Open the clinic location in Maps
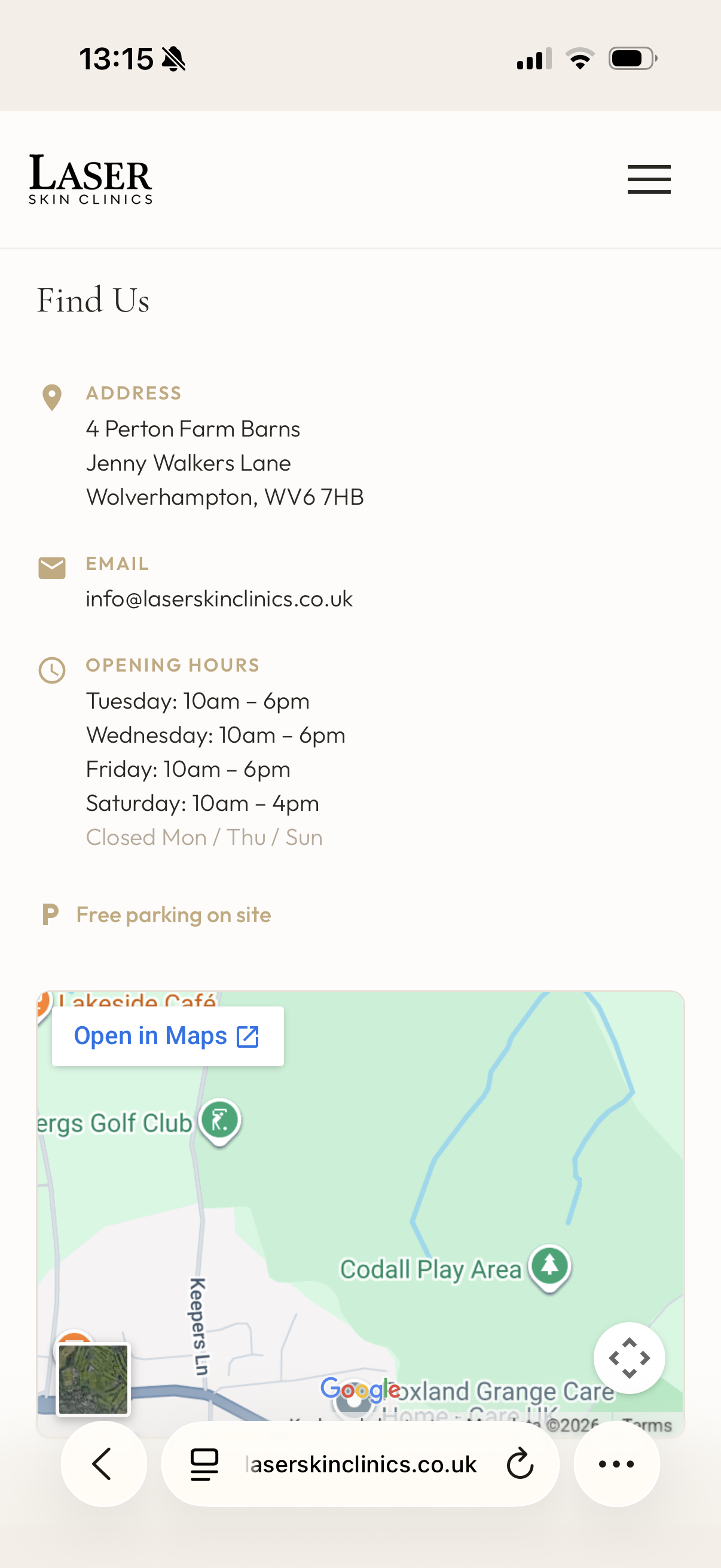Image resolution: width=721 pixels, height=1568 pixels. tap(167, 1036)
